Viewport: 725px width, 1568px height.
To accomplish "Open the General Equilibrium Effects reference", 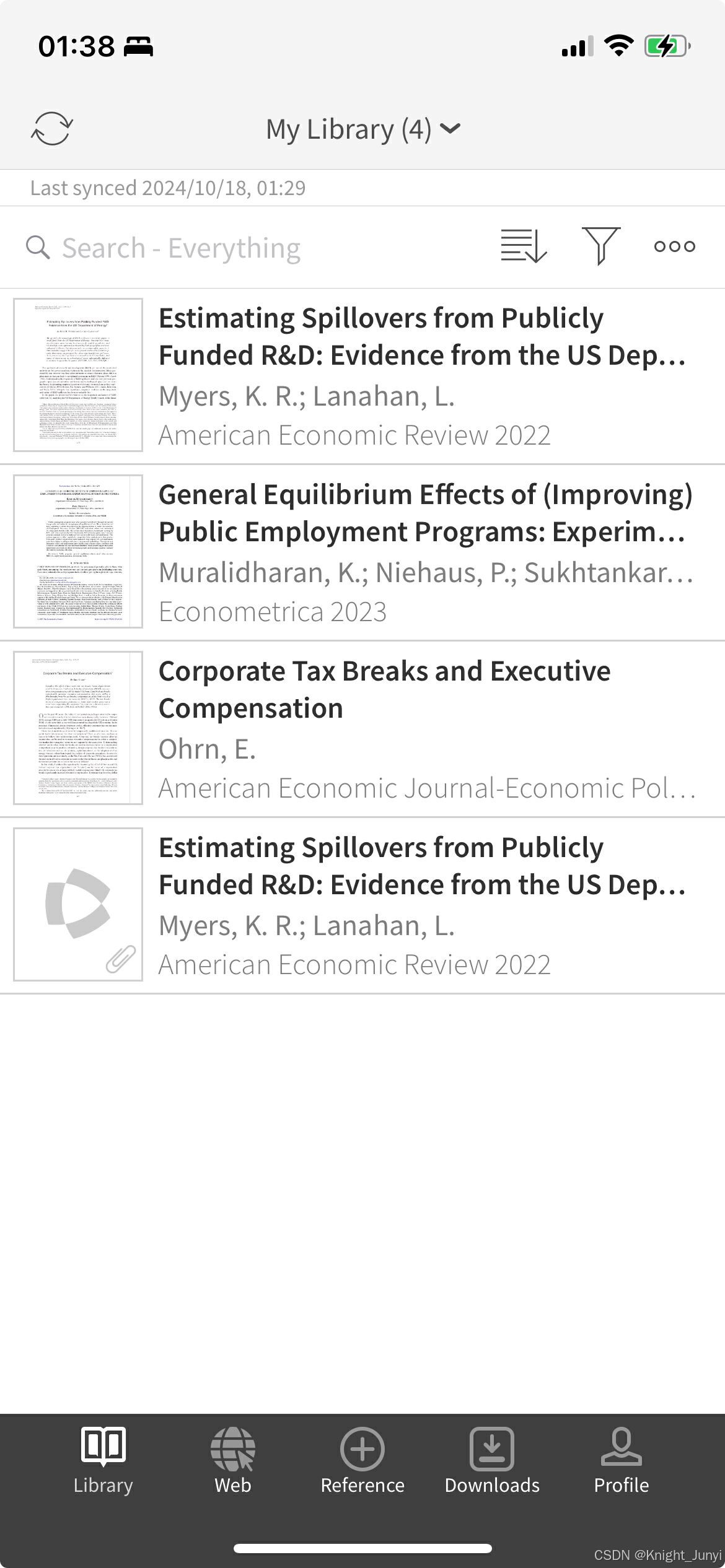I will (x=425, y=551).
